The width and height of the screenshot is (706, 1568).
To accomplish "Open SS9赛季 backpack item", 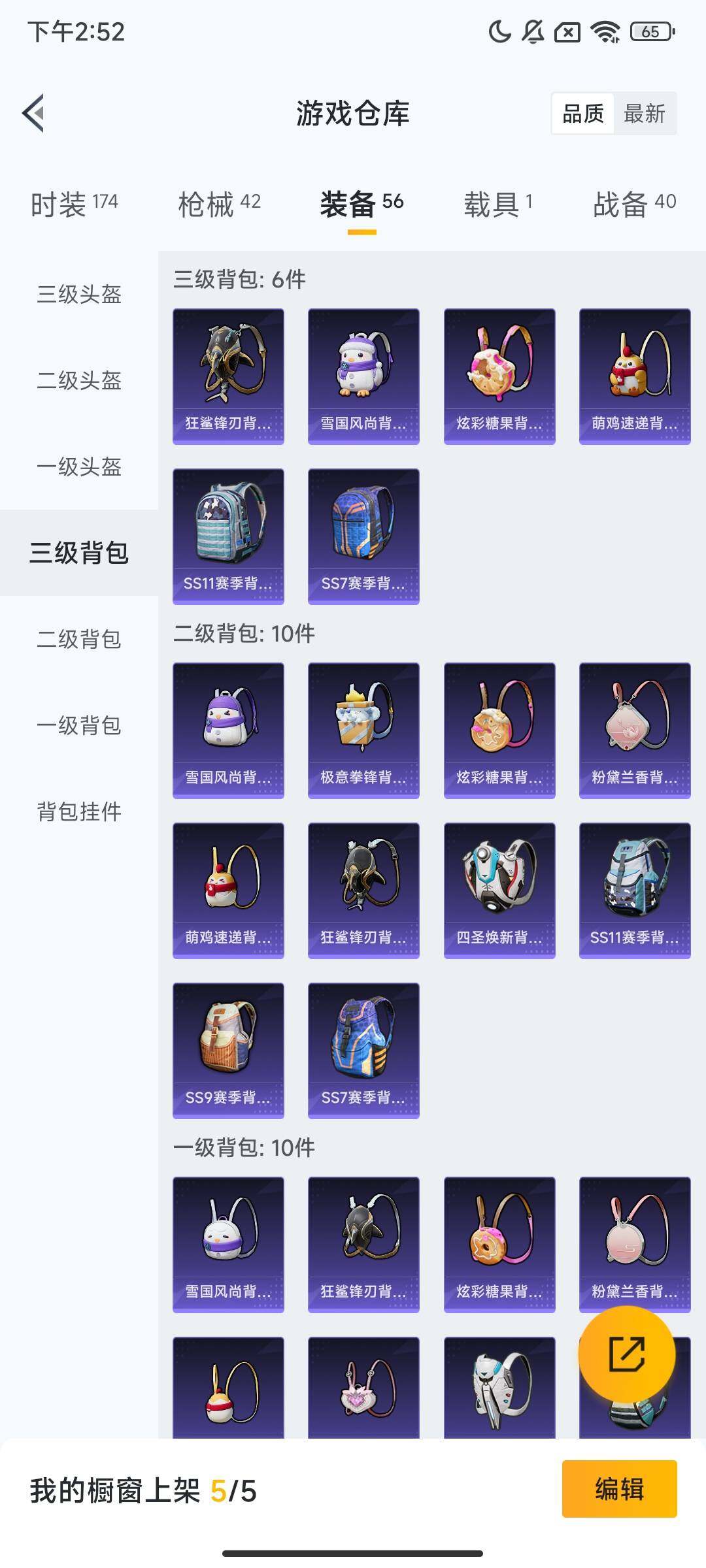I will coord(228,1051).
